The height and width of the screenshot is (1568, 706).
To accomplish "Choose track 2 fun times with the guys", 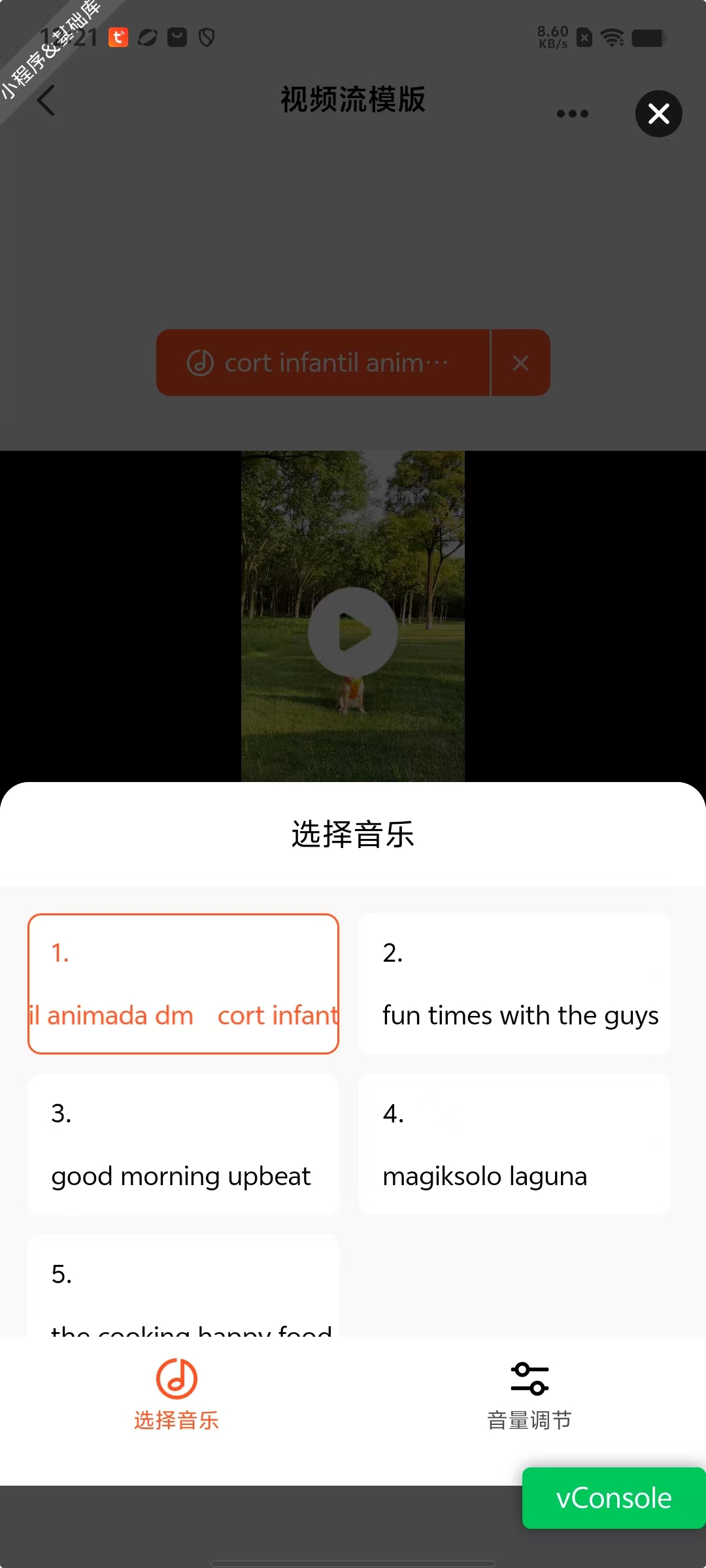I will 514,984.
